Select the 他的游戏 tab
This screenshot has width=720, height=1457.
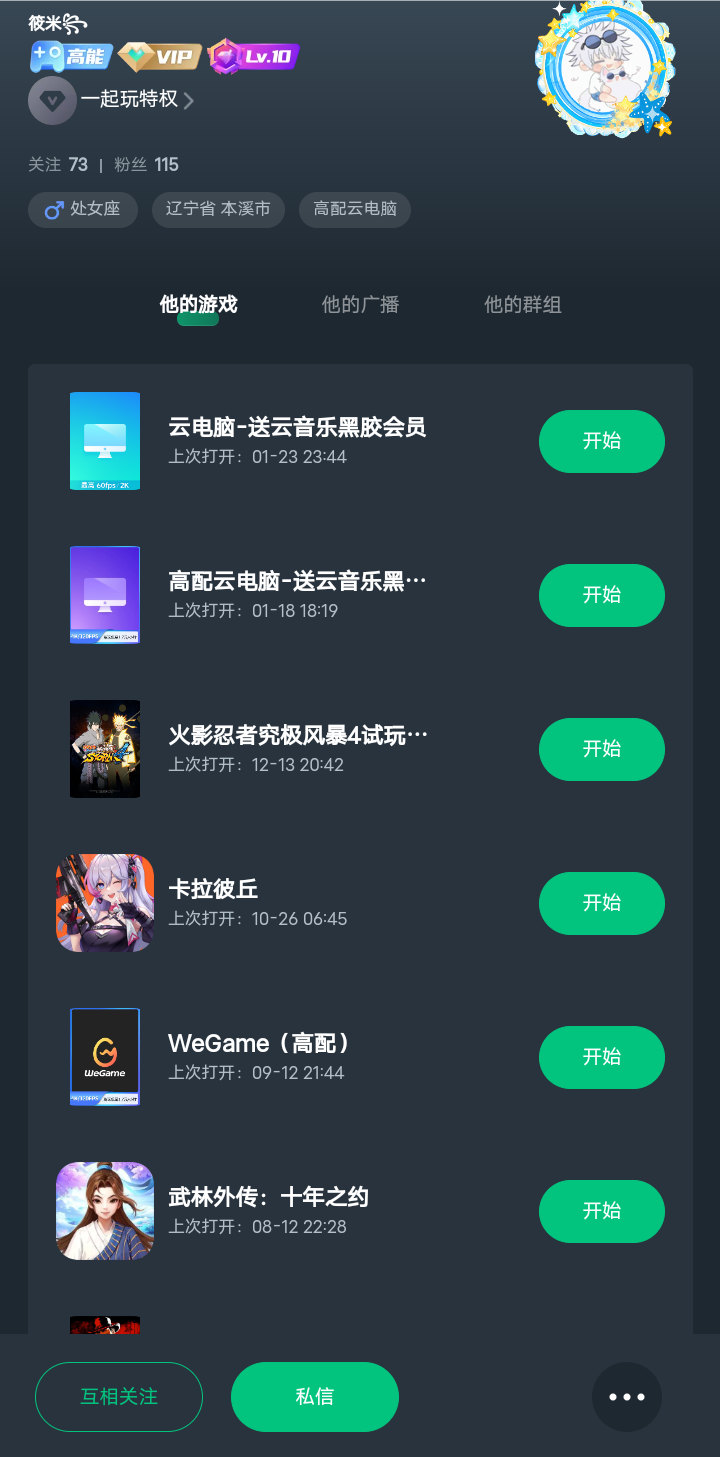[x=198, y=305]
